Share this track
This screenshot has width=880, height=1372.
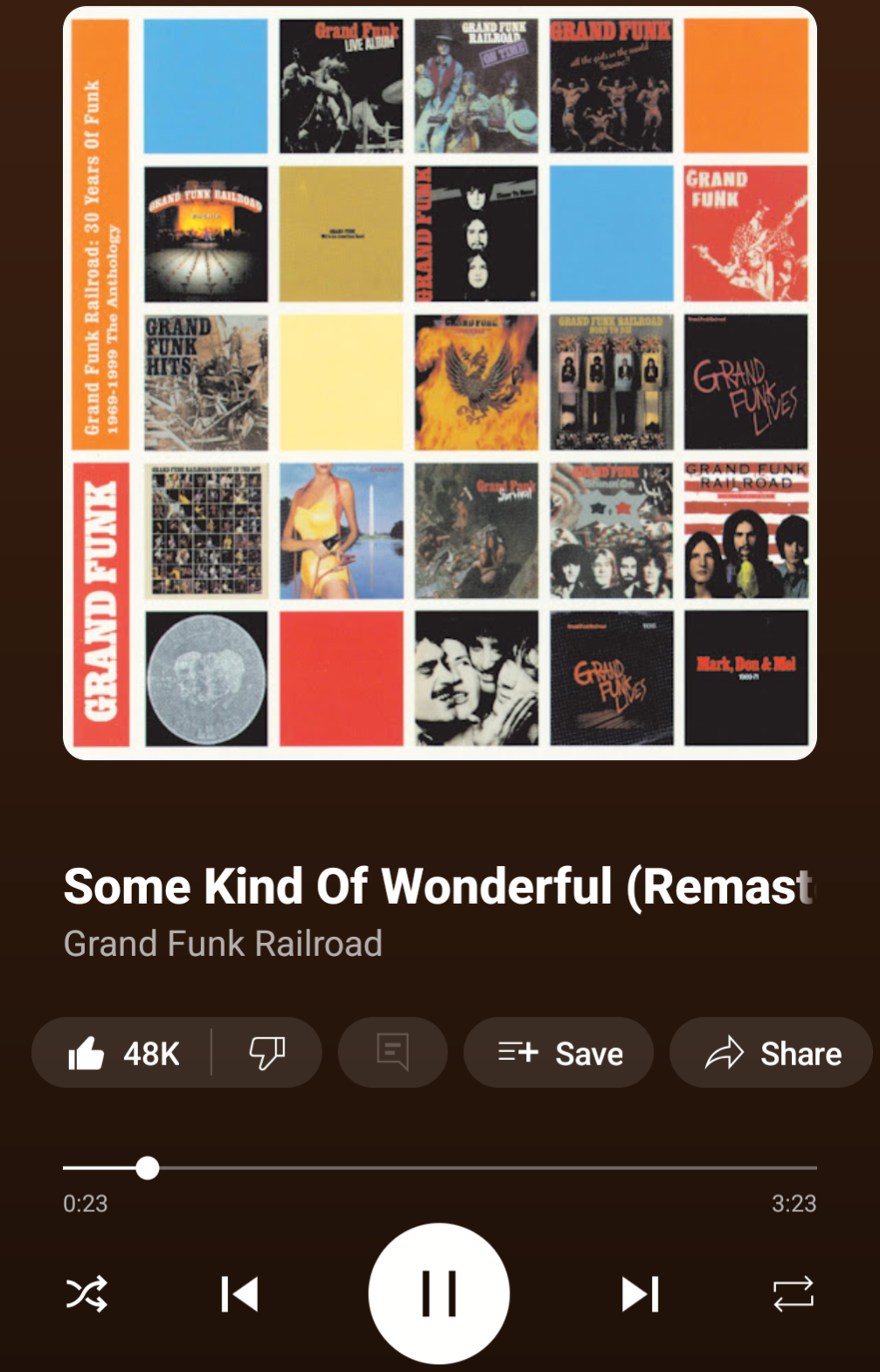[x=772, y=1053]
